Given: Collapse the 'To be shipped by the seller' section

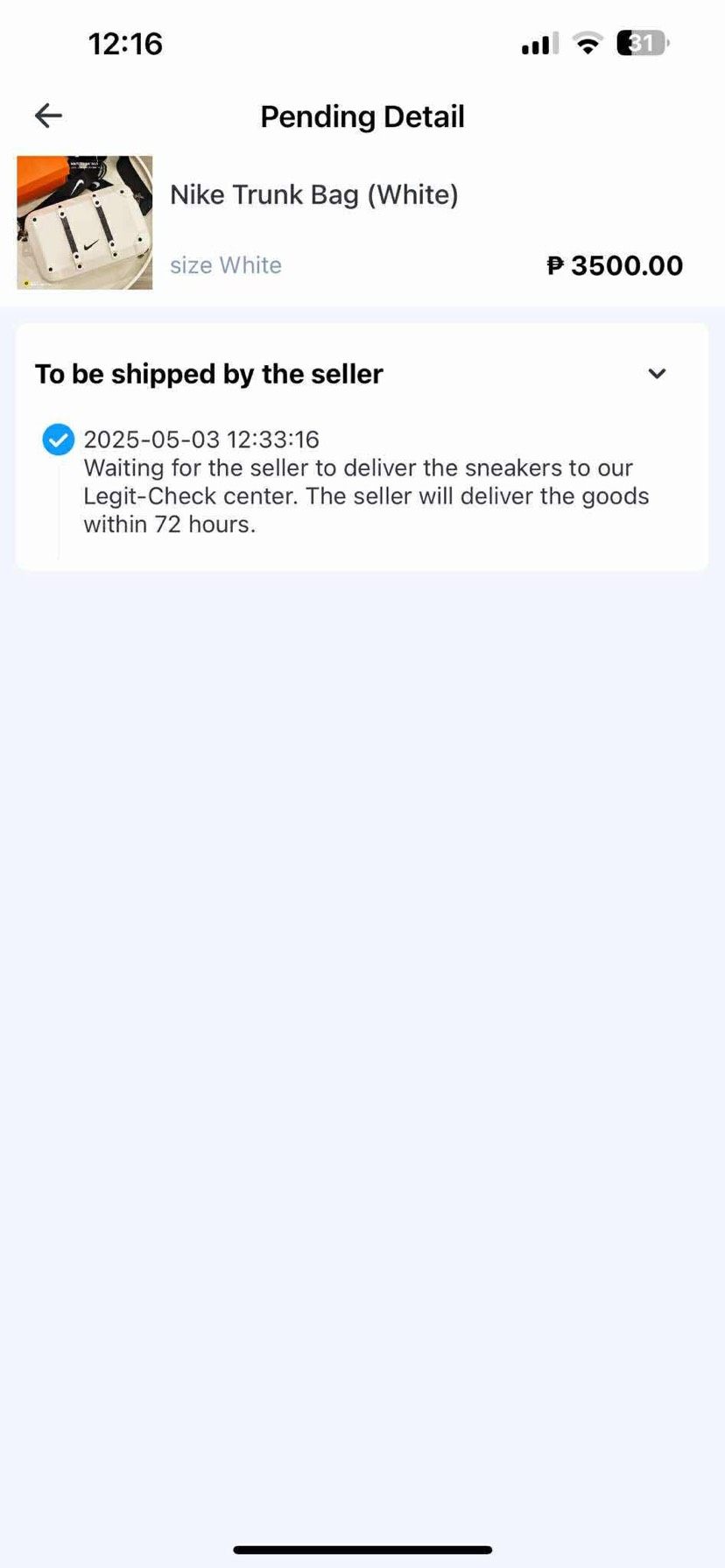Looking at the screenshot, I should (x=657, y=374).
